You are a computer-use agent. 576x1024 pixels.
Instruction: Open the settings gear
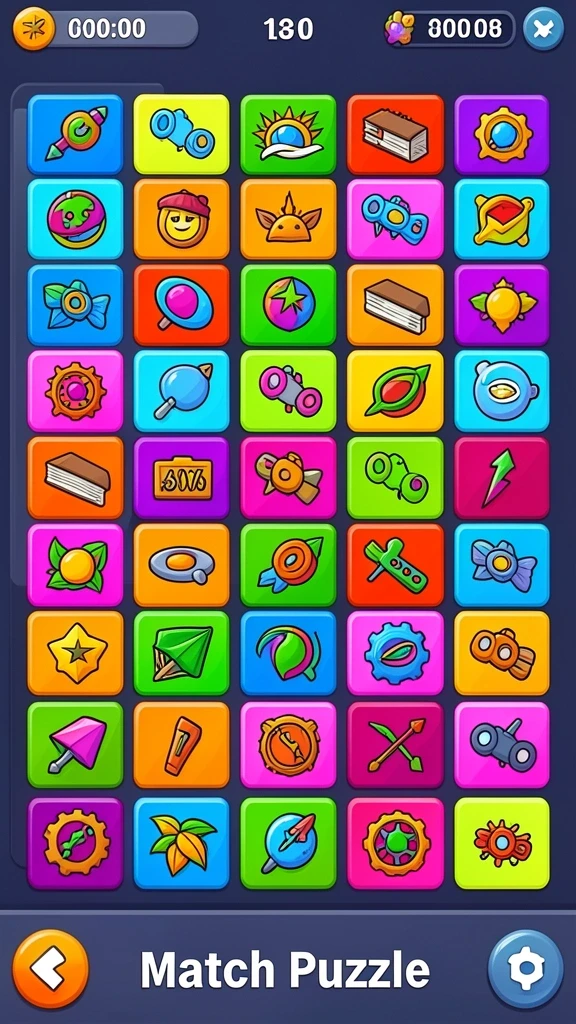tap(526, 969)
